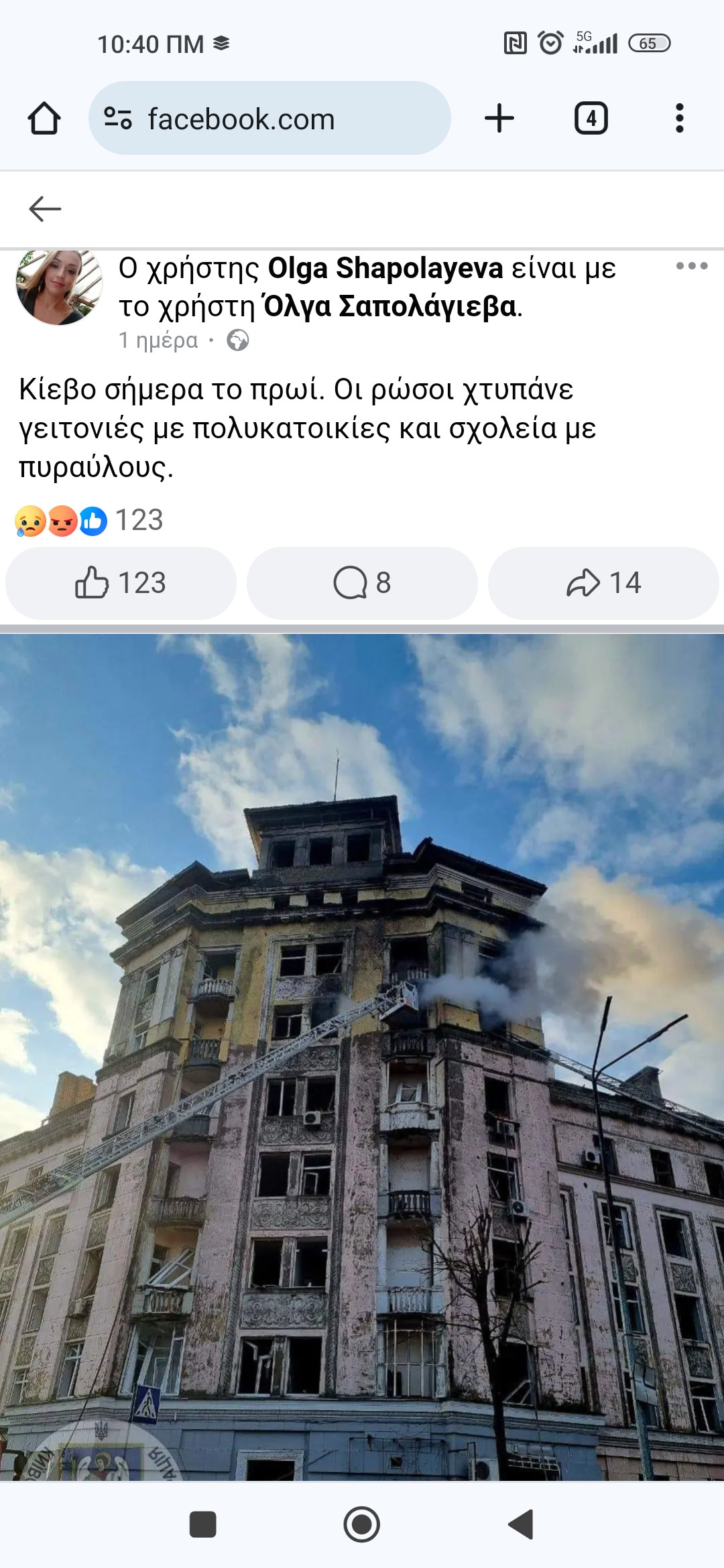
Task: Open the browser's three-dot menu
Action: click(x=679, y=119)
